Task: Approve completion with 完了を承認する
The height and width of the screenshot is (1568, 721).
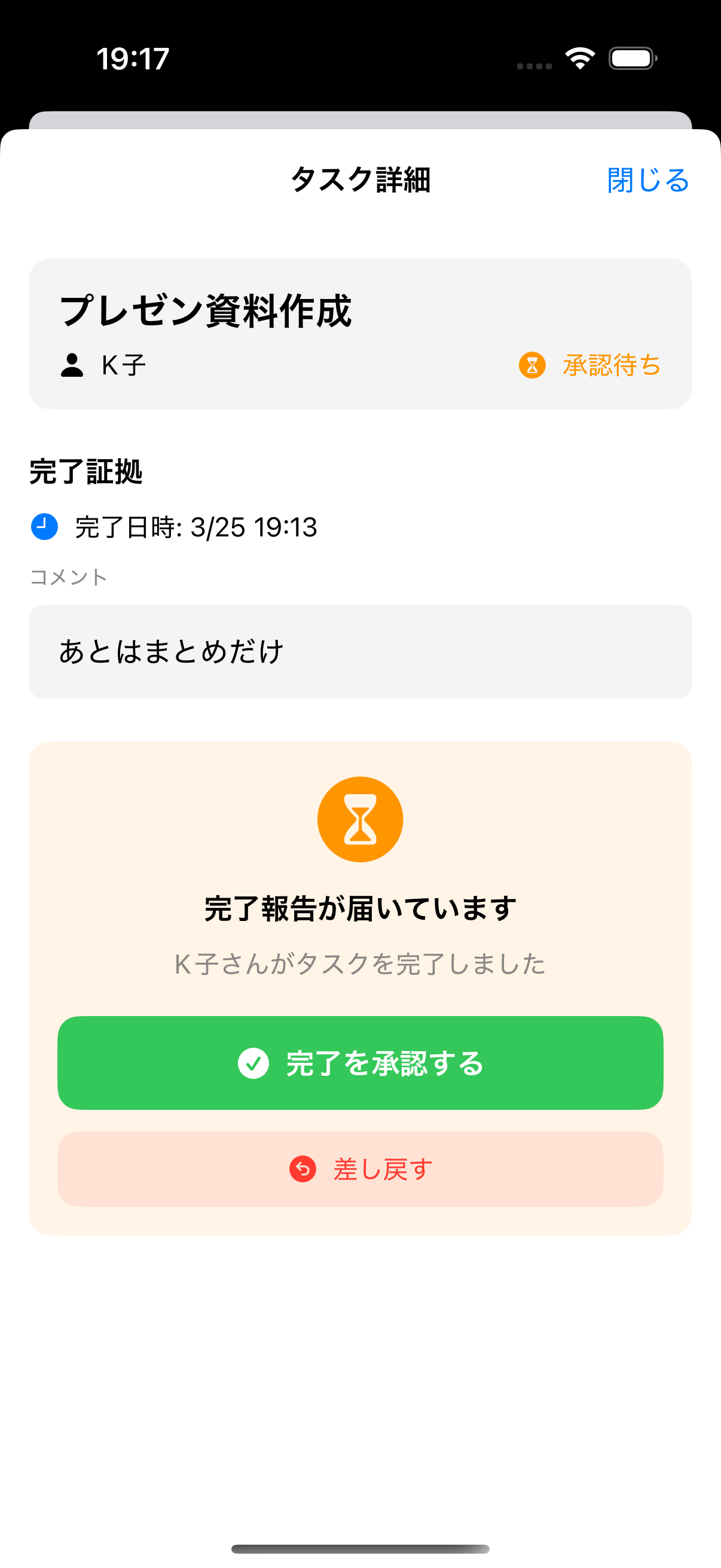Action: click(x=360, y=1062)
